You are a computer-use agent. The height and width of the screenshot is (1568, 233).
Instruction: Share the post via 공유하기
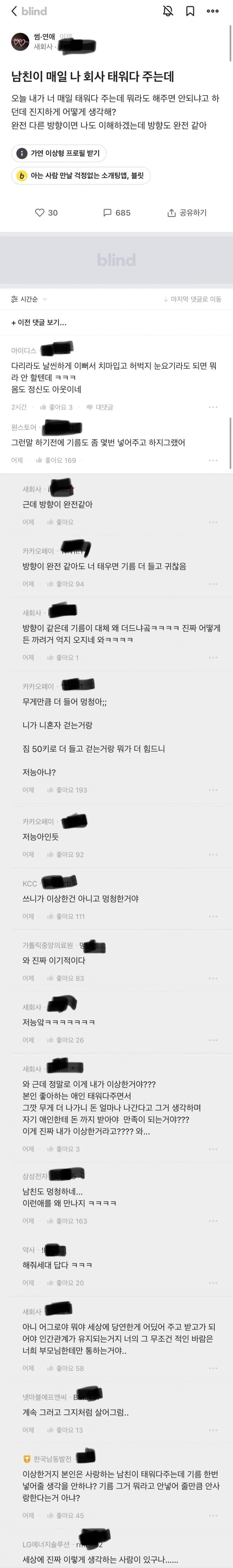(187, 213)
